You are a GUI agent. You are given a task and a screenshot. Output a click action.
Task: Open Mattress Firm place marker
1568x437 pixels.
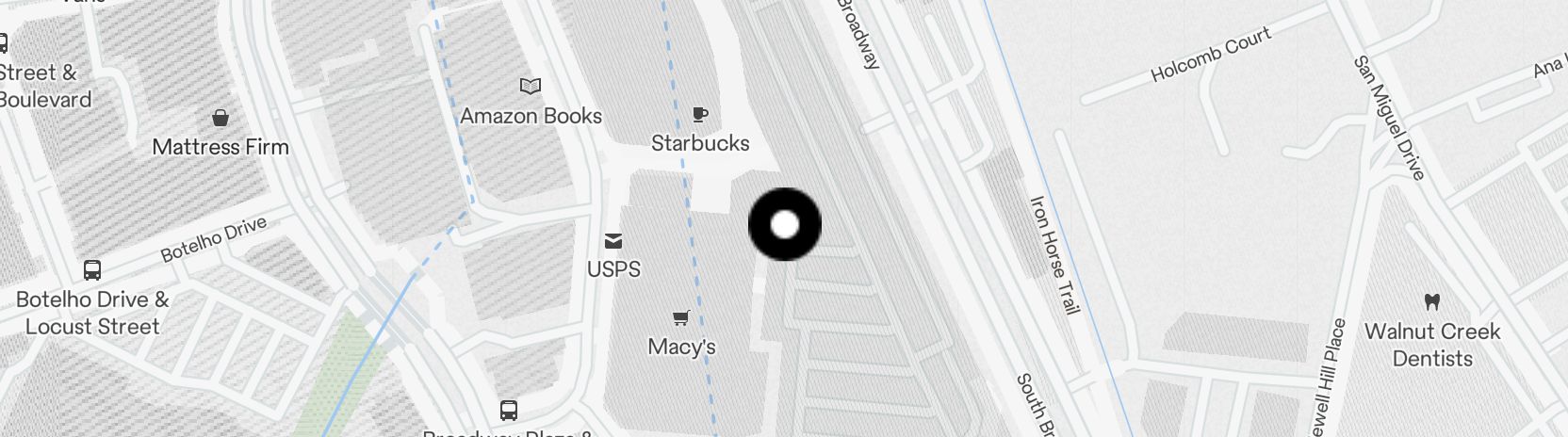pyautogui.click(x=220, y=119)
